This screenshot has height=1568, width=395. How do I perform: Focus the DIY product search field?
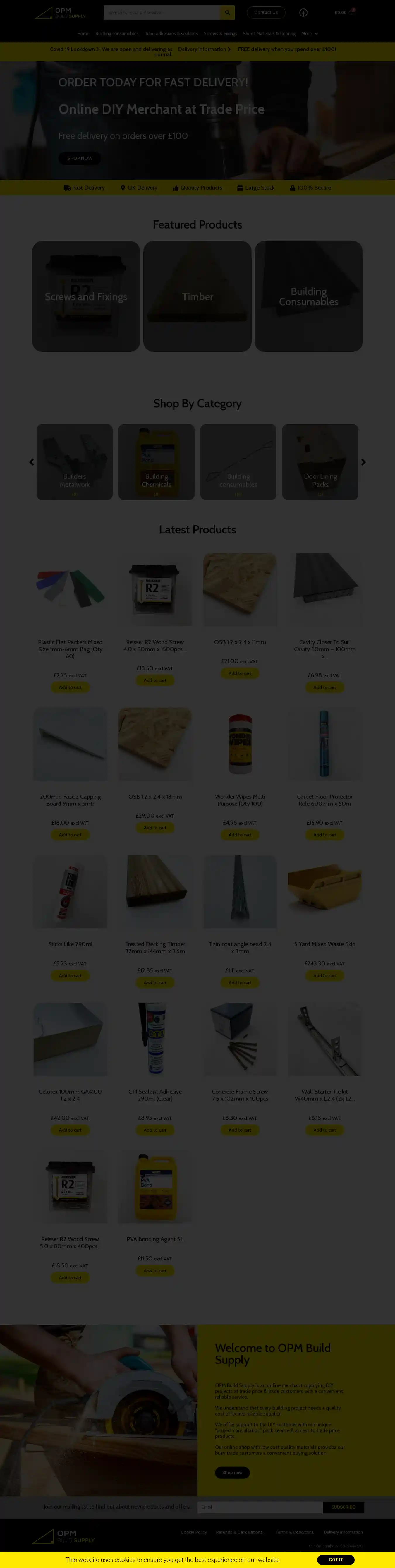(x=161, y=12)
